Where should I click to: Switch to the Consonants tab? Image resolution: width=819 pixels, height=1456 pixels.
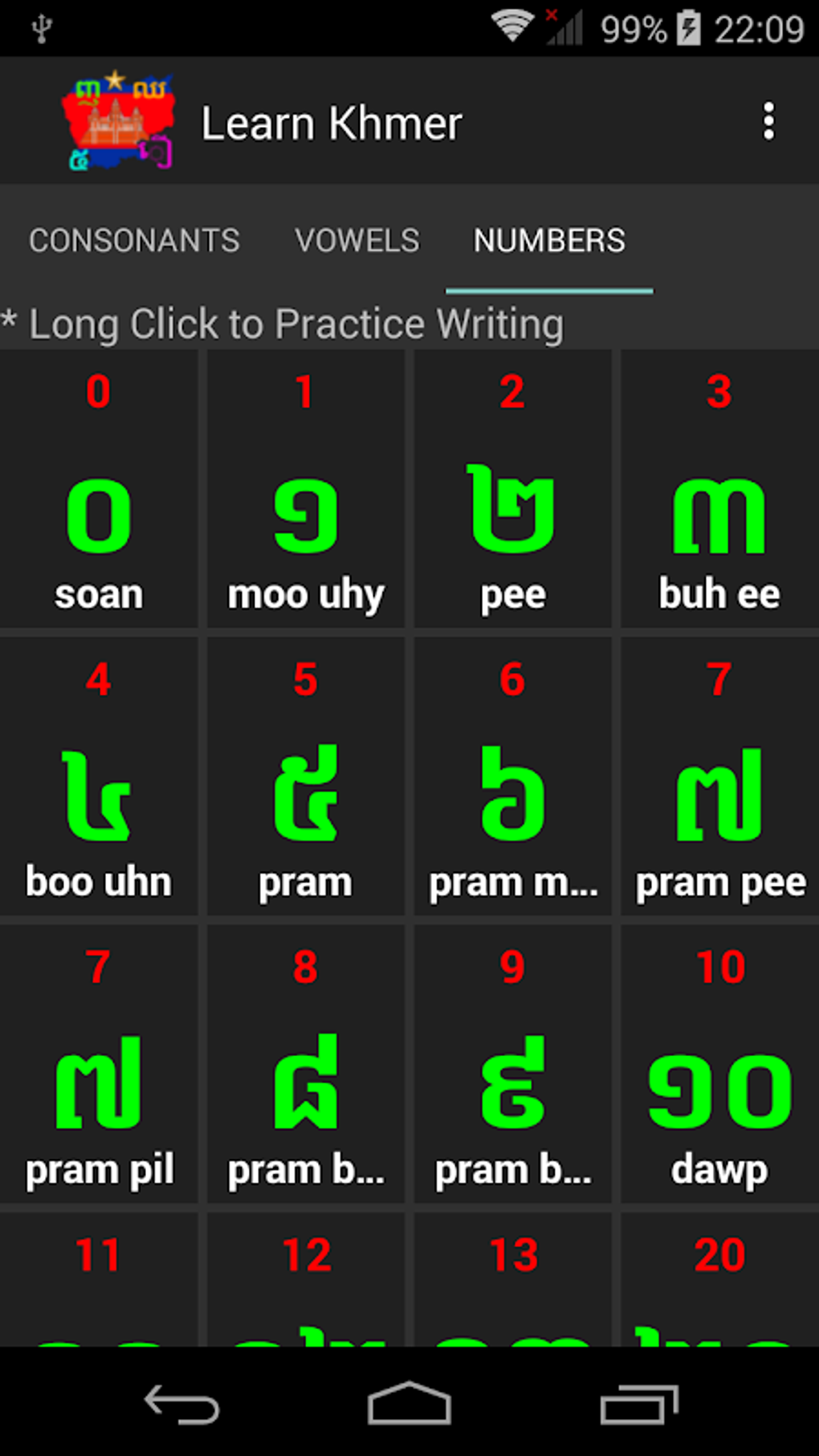(134, 240)
